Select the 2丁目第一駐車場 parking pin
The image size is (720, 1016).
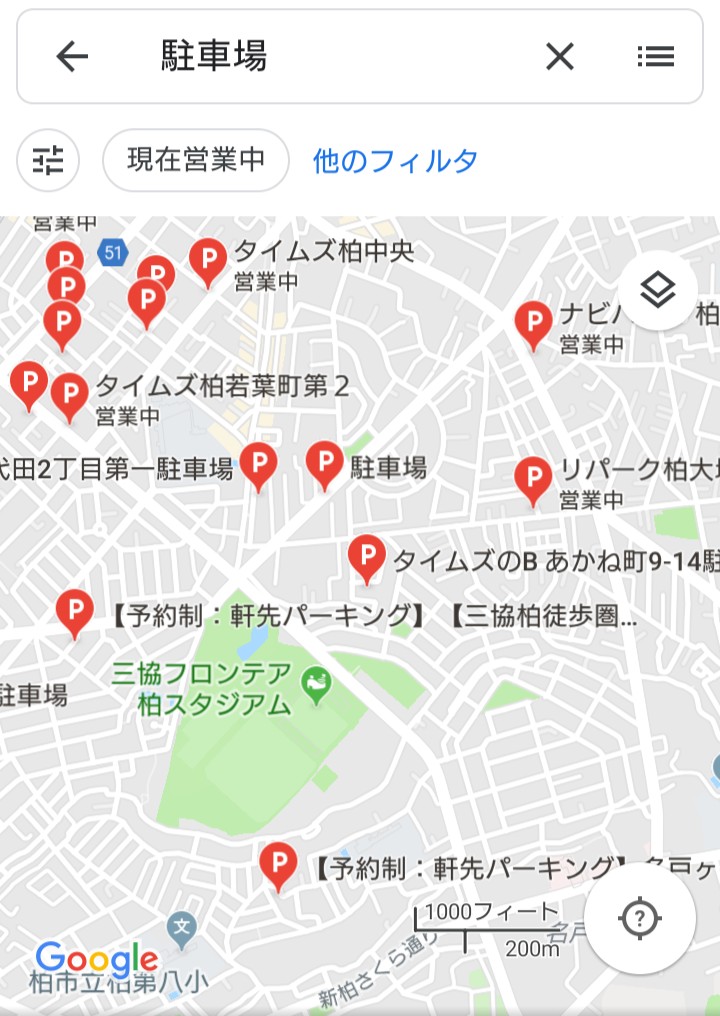point(259,463)
